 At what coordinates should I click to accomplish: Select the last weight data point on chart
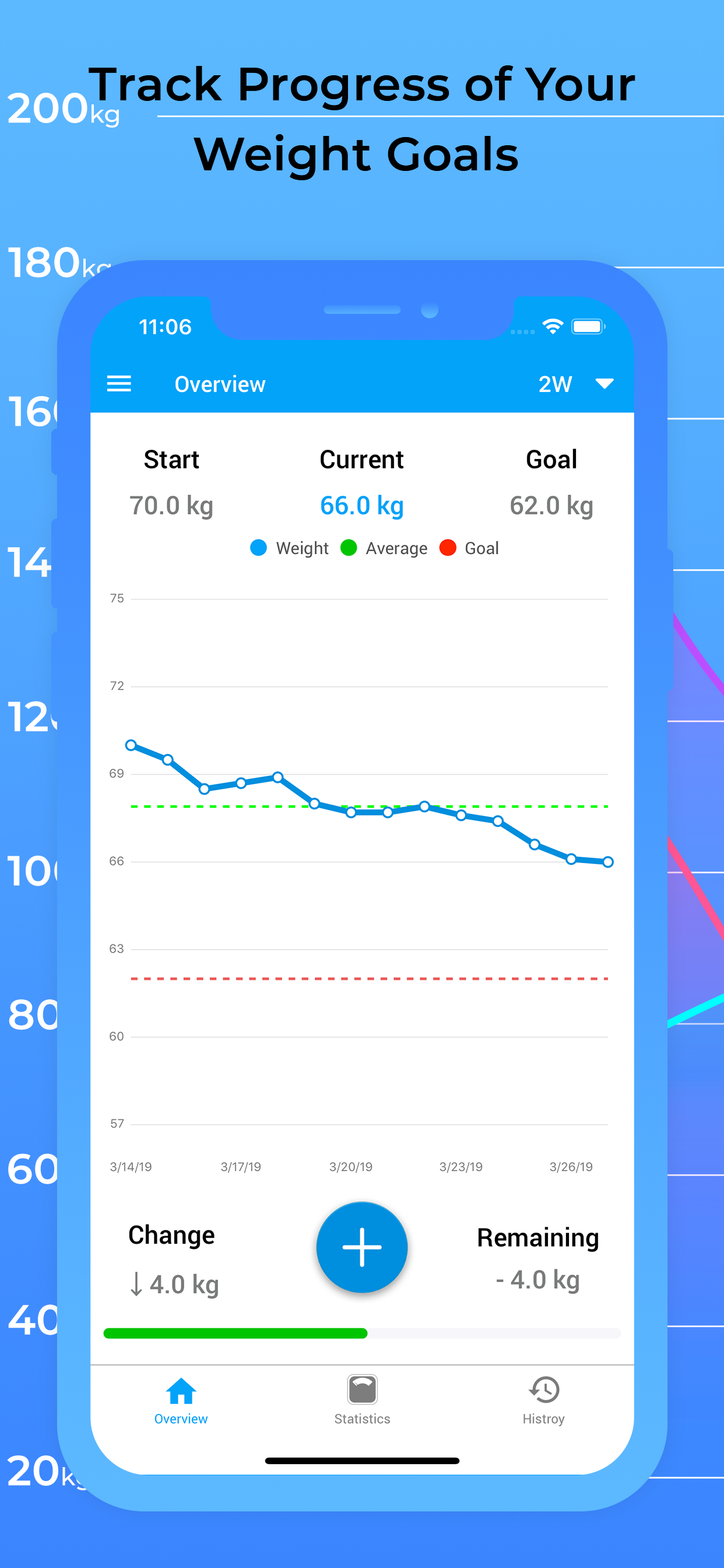coord(608,860)
